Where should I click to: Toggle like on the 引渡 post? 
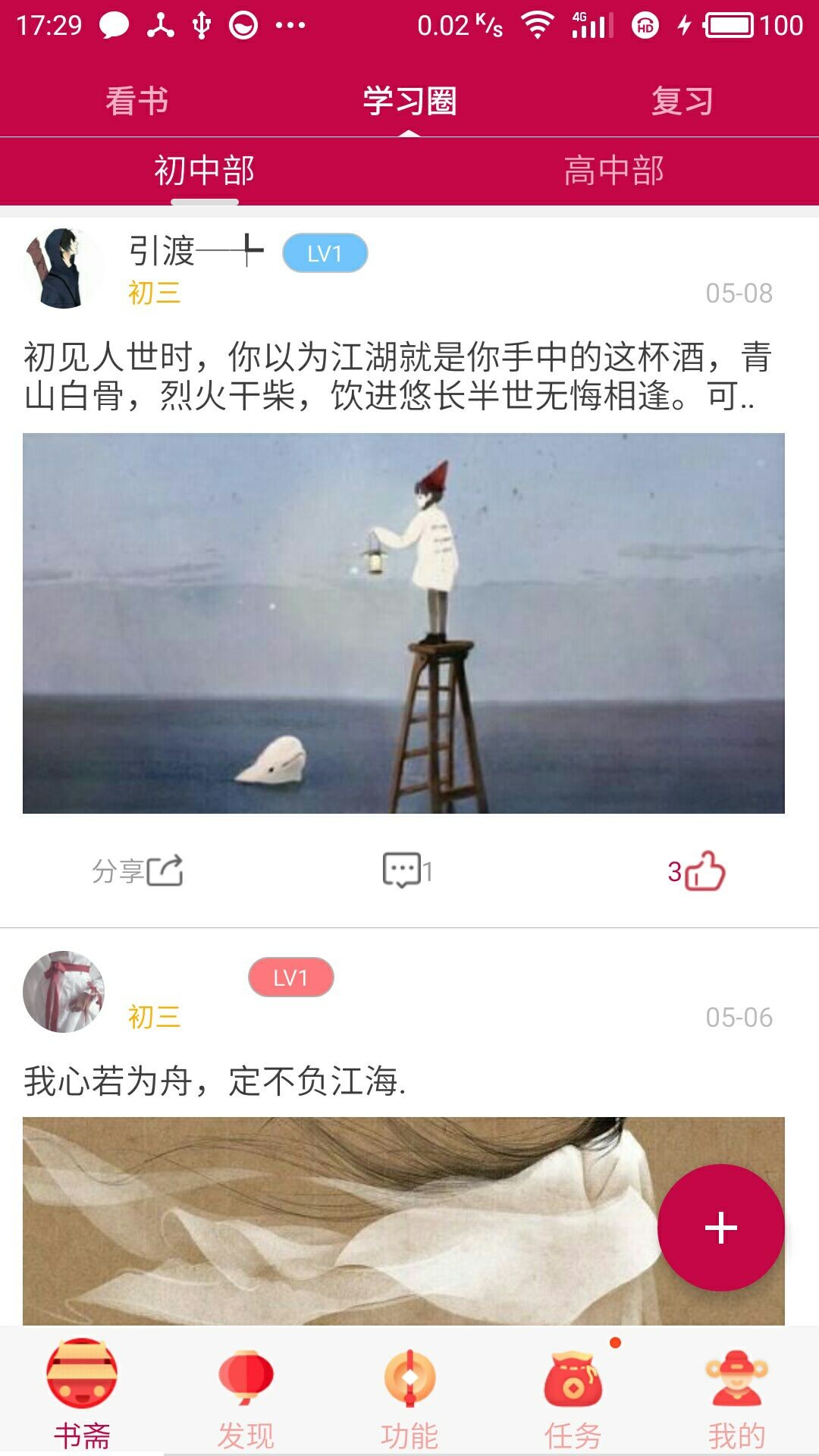[x=705, y=872]
